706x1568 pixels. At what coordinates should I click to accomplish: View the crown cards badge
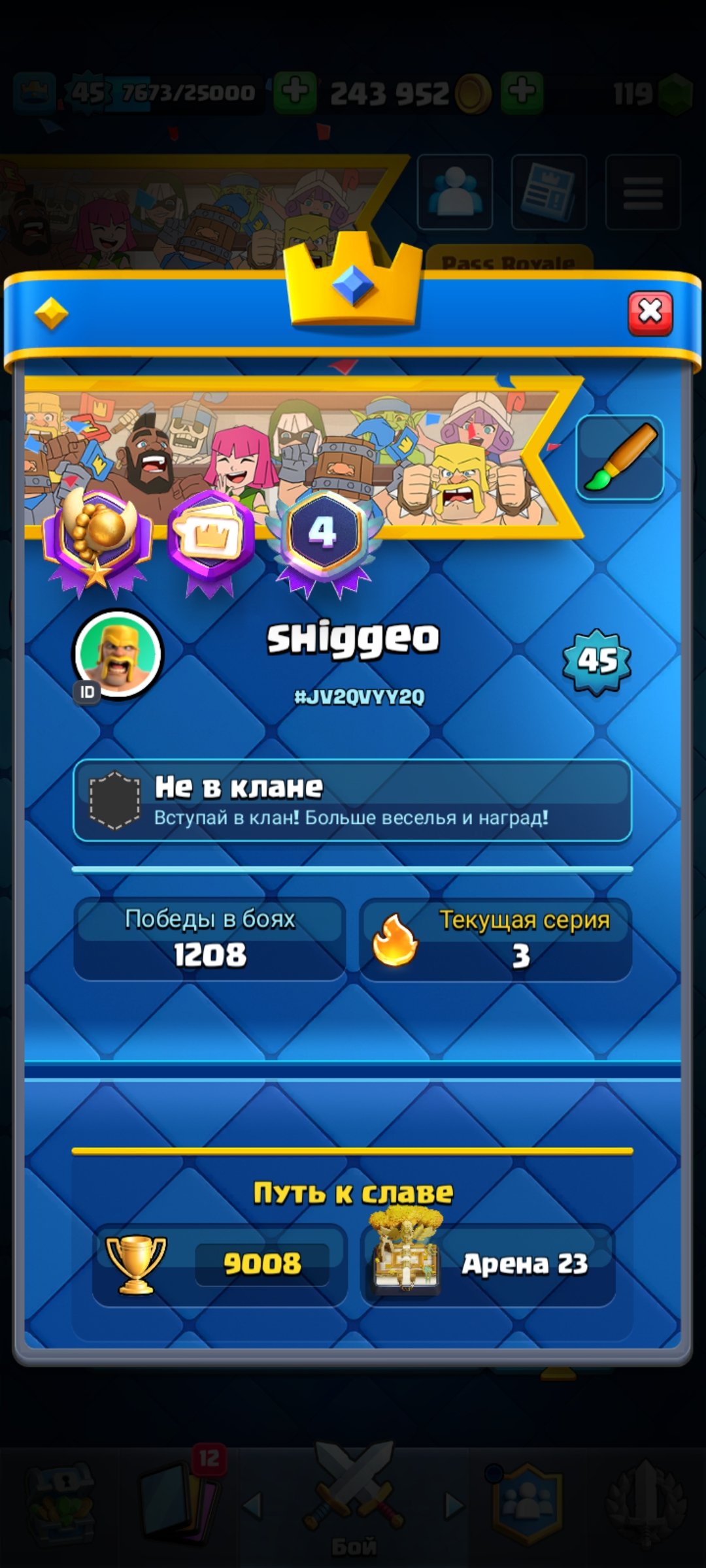pyautogui.click(x=210, y=539)
